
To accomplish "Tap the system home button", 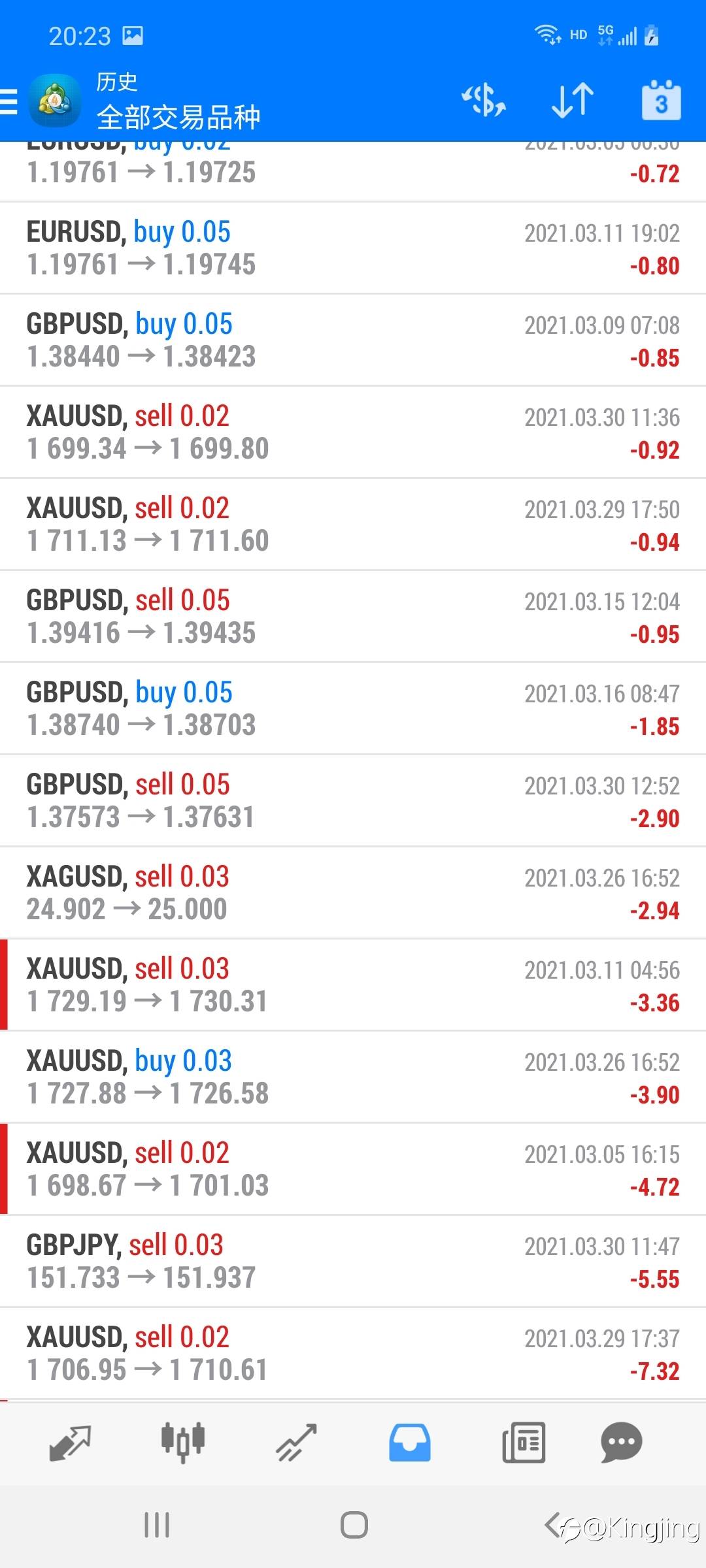I will [354, 1526].
